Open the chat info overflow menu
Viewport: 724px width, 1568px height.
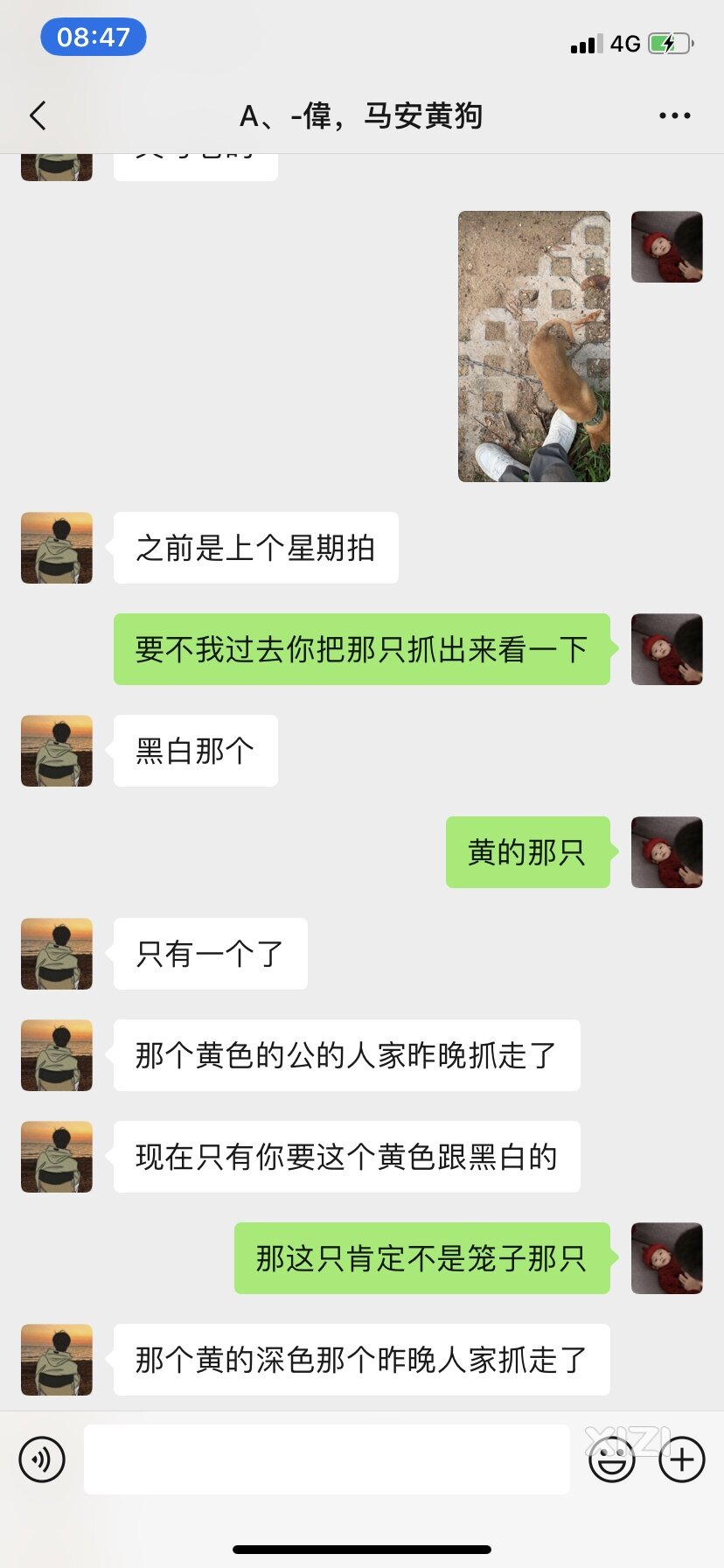[674, 115]
